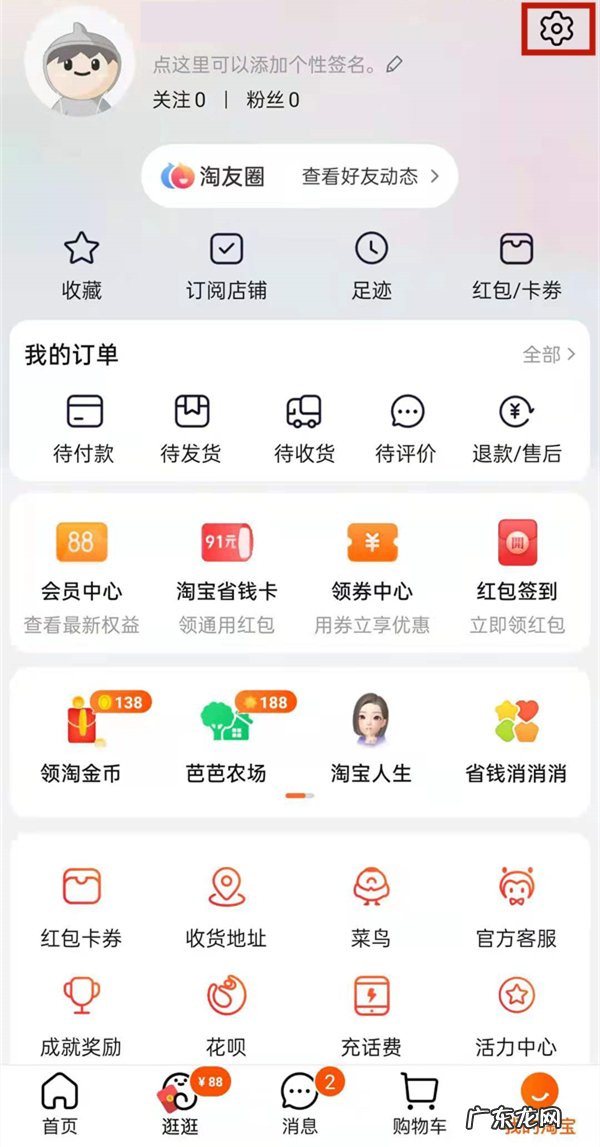Screen dimensions: 600x1147
Task: Open 订阅店铺 subscribed shops
Action: click(227, 265)
